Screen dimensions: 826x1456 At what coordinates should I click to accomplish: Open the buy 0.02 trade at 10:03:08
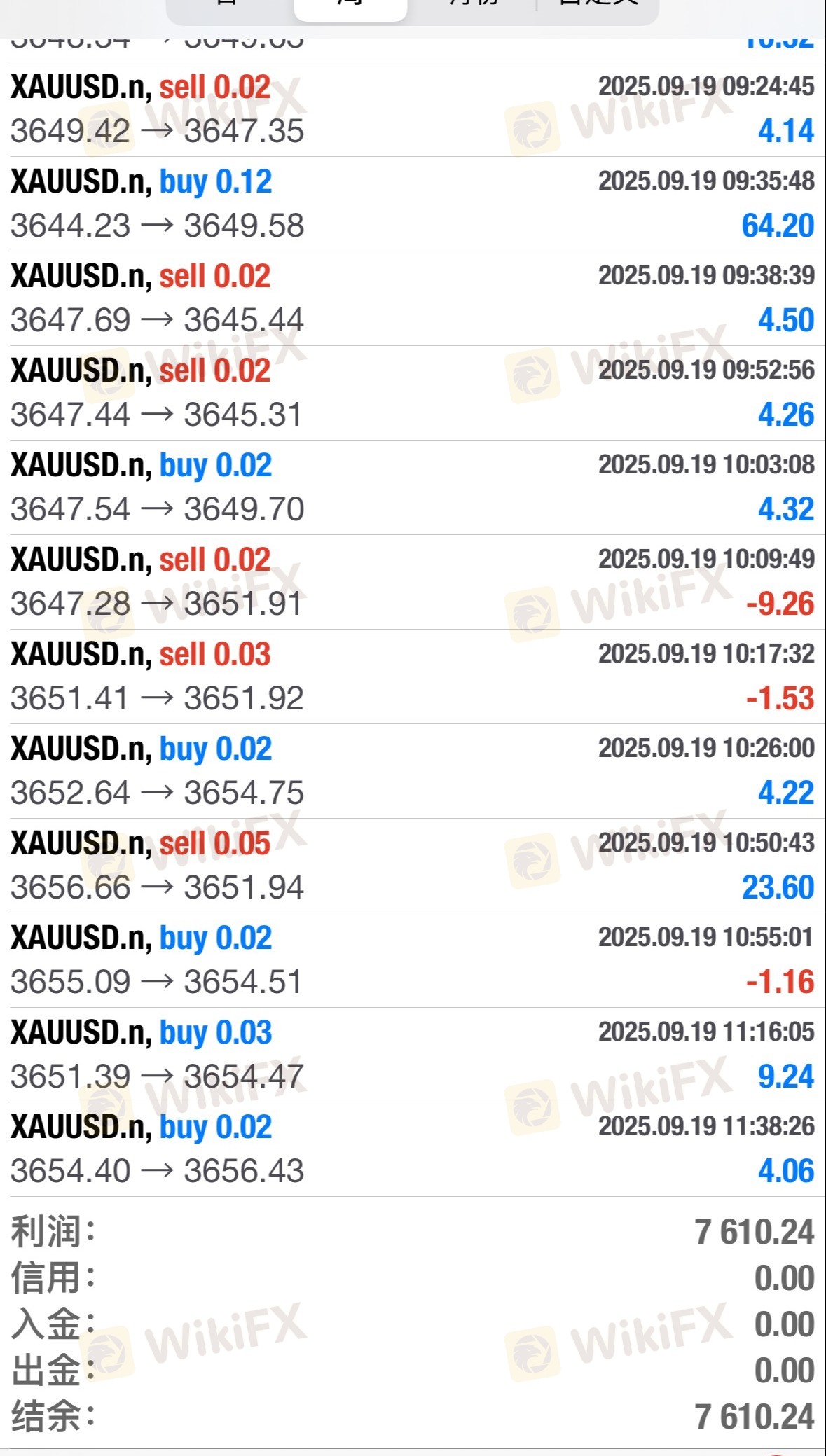(x=413, y=487)
